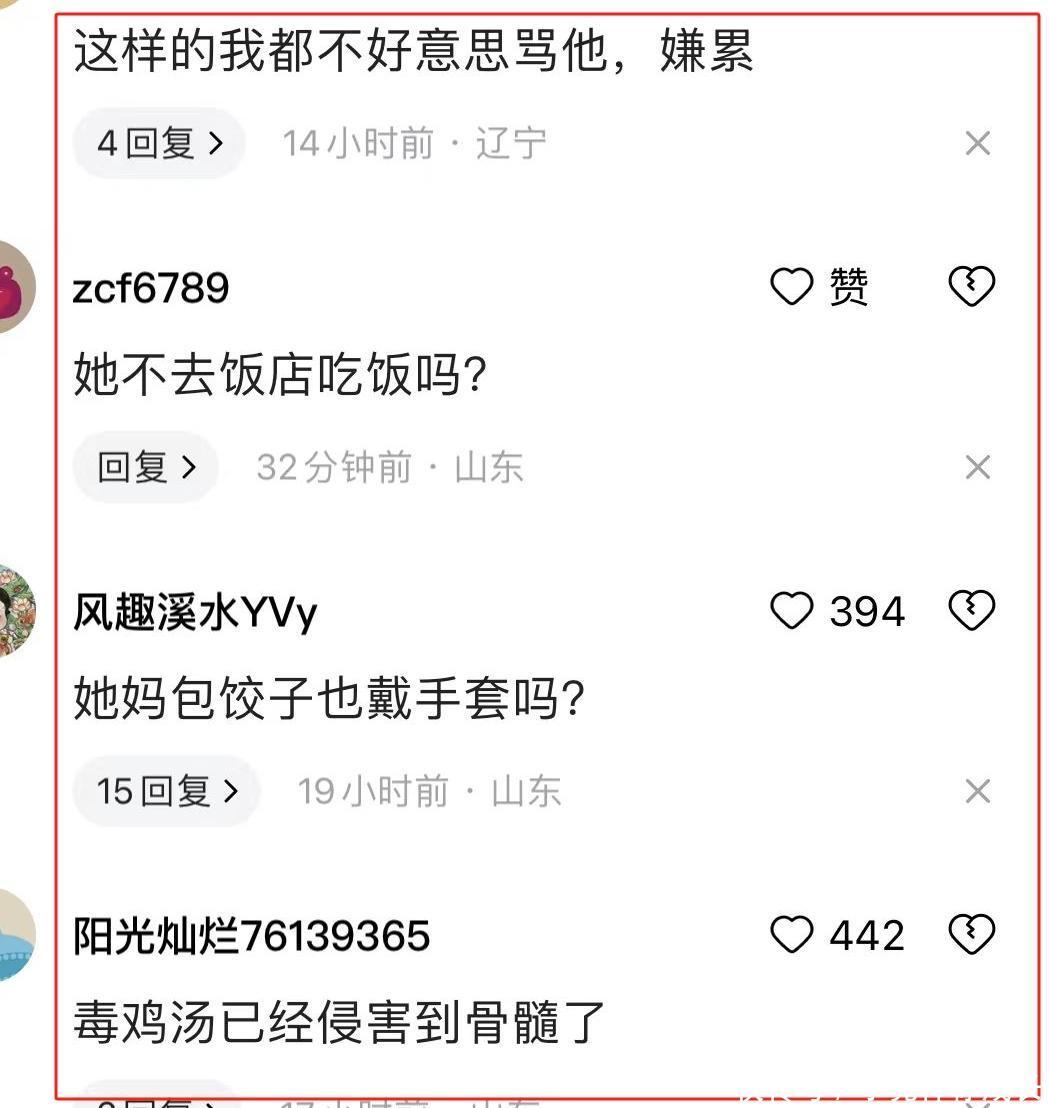The height and width of the screenshot is (1108, 1049).
Task: Expand the 15 replies under 风趣溪水YVy's comment
Action: coord(167,791)
